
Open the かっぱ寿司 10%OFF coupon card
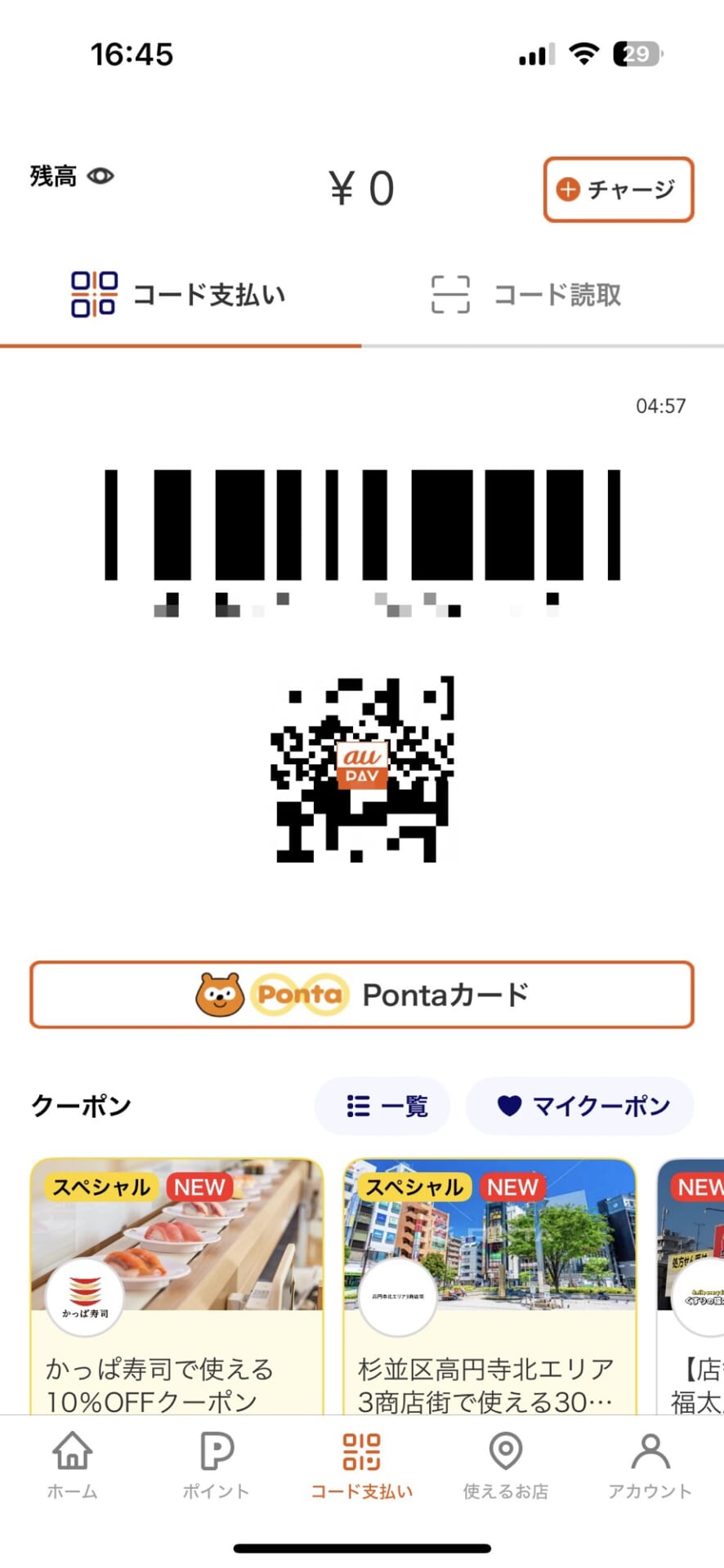pyautogui.click(x=177, y=1290)
